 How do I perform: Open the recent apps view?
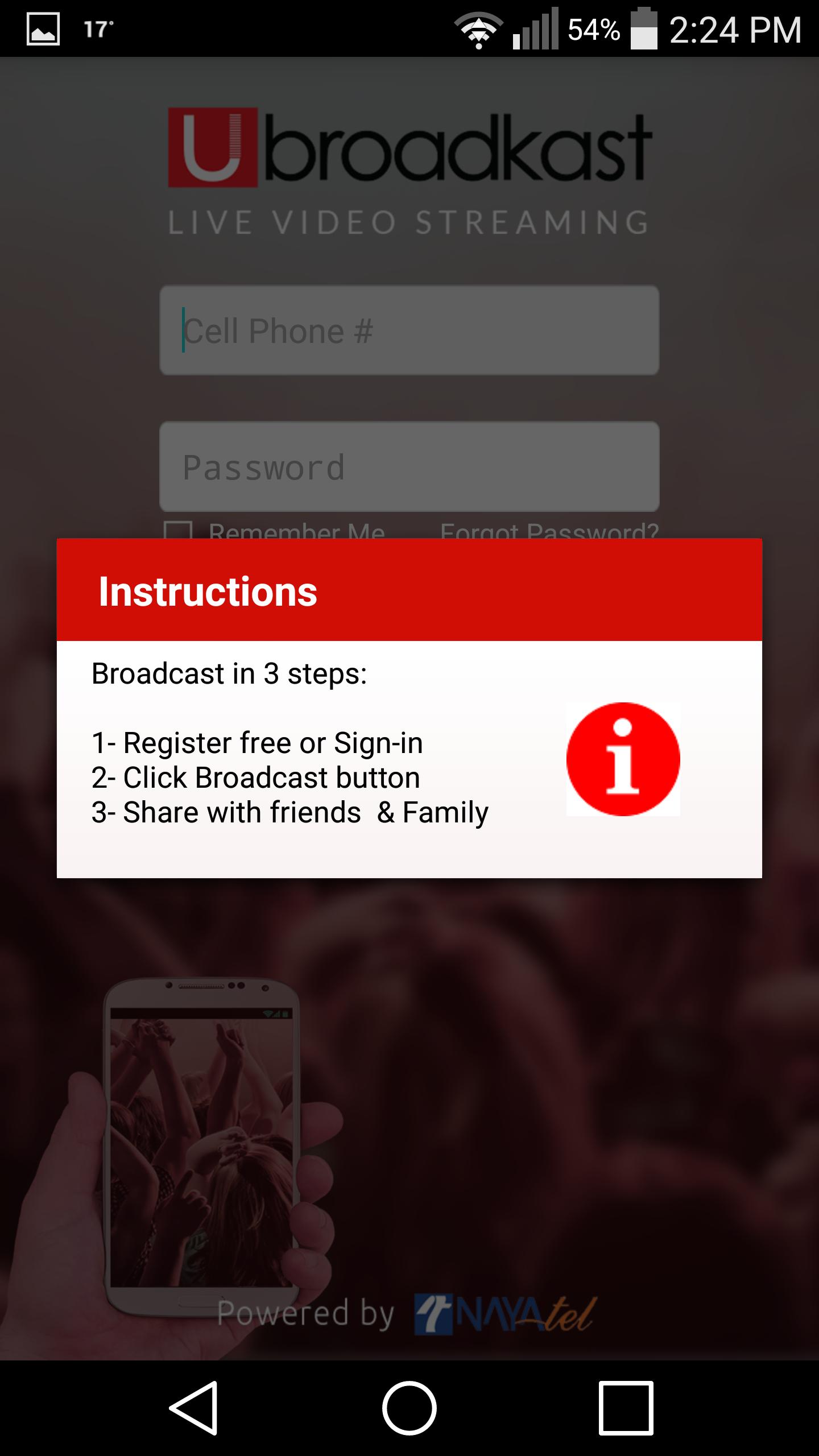pyautogui.click(x=626, y=1408)
